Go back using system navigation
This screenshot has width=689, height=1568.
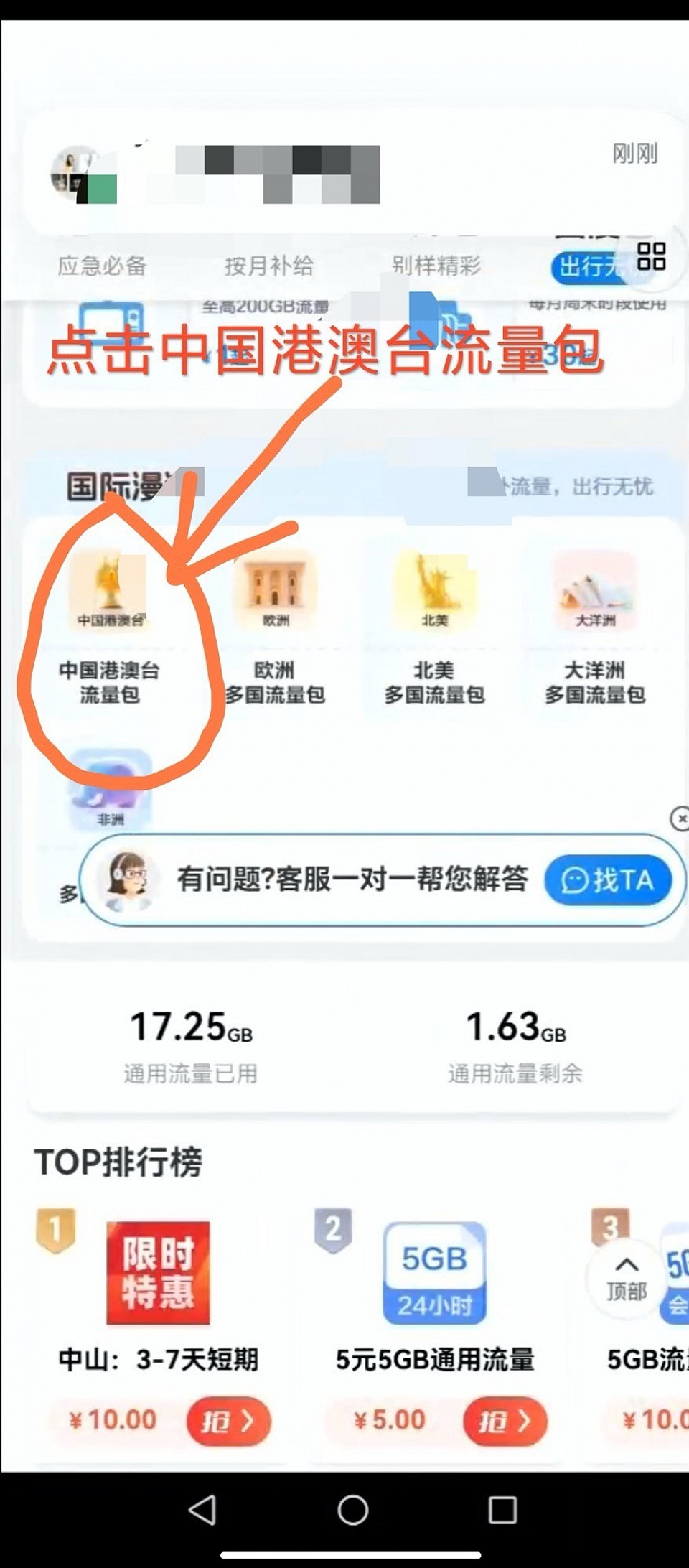(x=202, y=1509)
